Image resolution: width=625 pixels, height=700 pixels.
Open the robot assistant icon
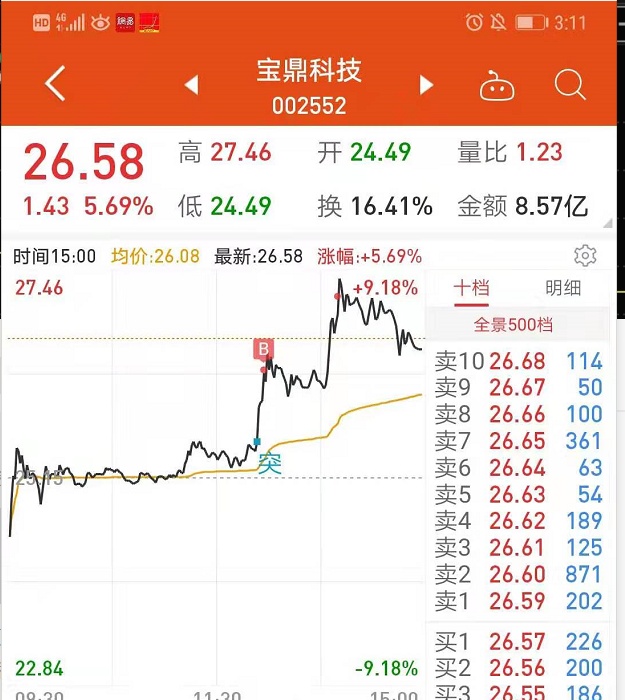496,86
